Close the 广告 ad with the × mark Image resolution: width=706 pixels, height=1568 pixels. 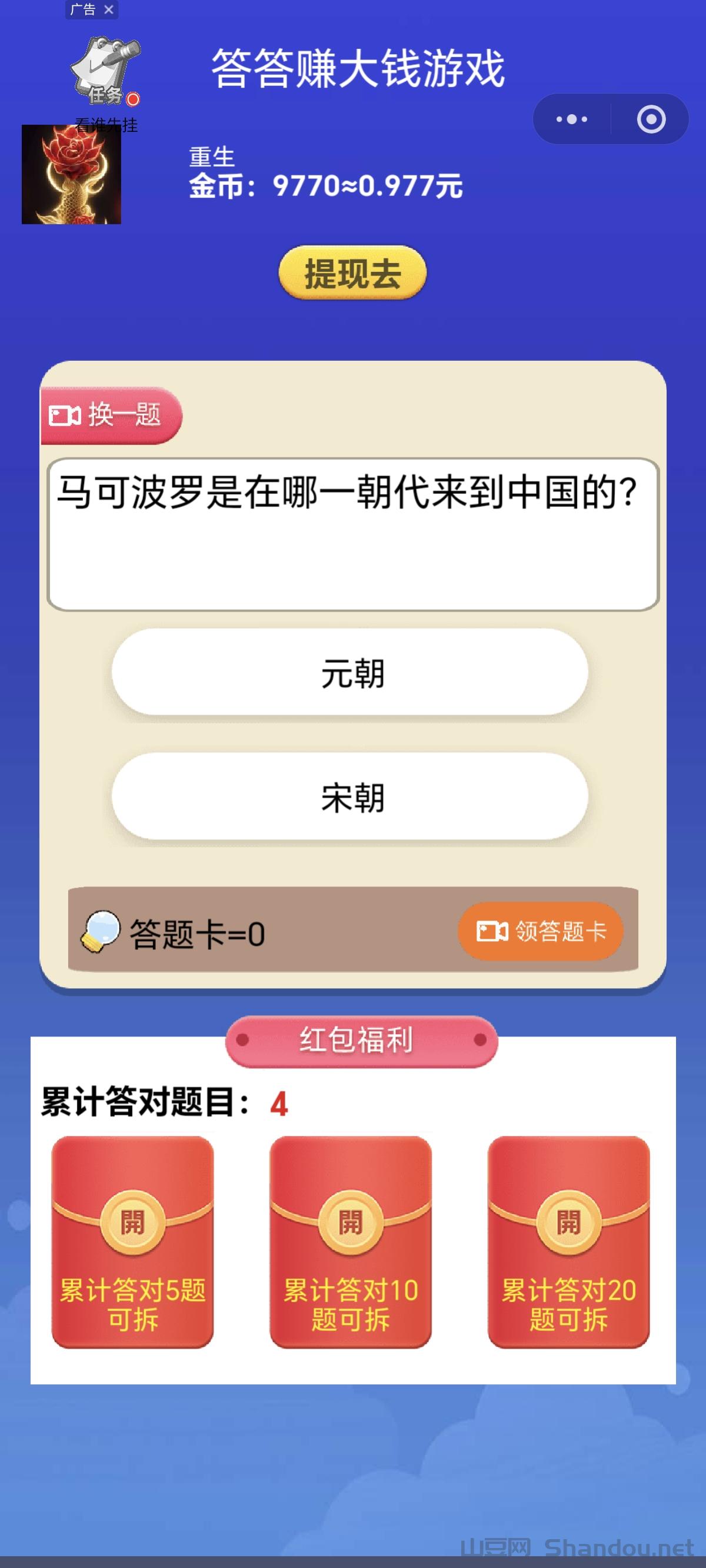pos(109,10)
